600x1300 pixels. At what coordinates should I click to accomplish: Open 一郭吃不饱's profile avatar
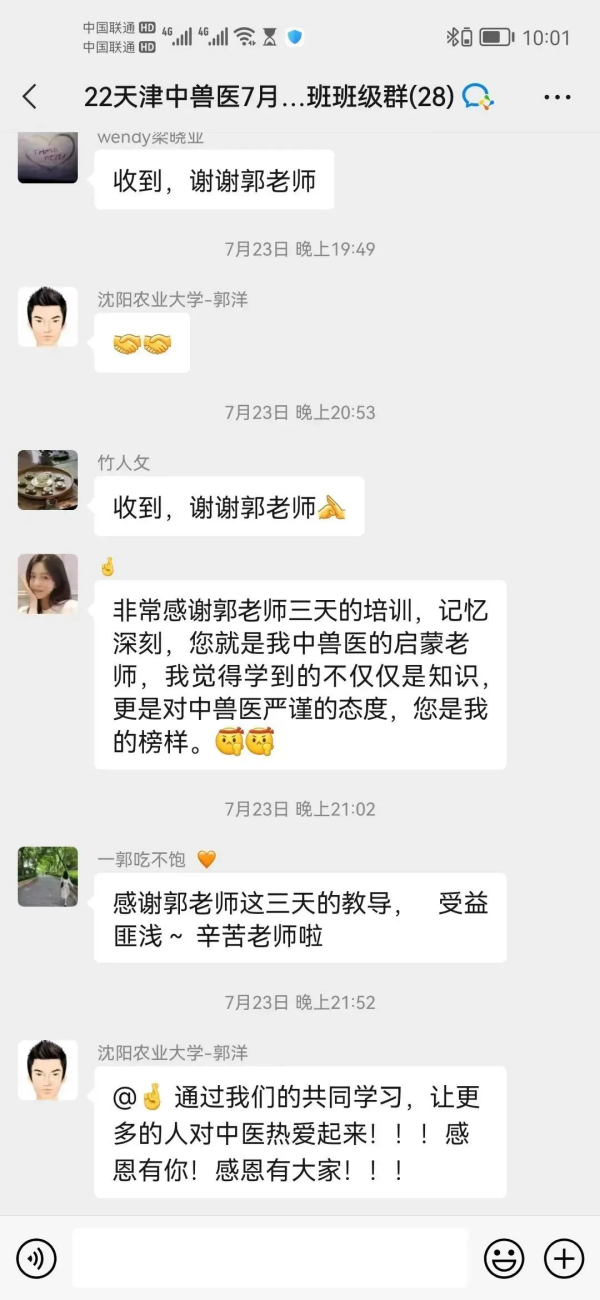click(x=48, y=877)
